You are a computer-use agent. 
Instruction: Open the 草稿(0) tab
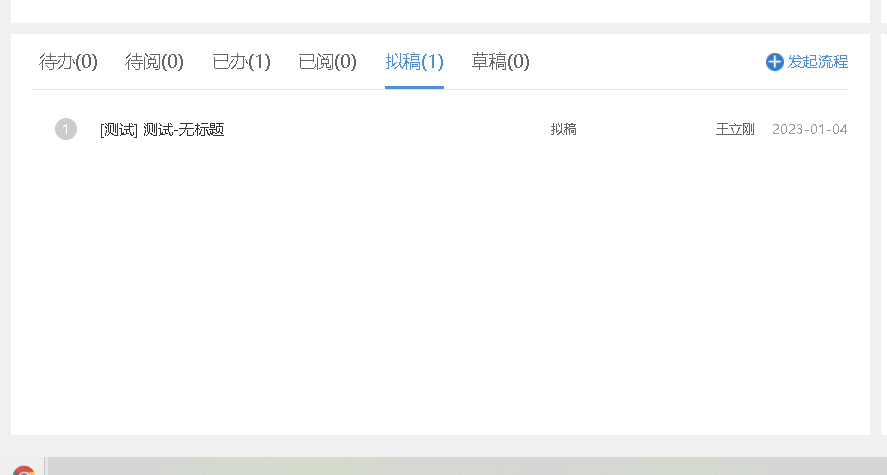tap(500, 62)
